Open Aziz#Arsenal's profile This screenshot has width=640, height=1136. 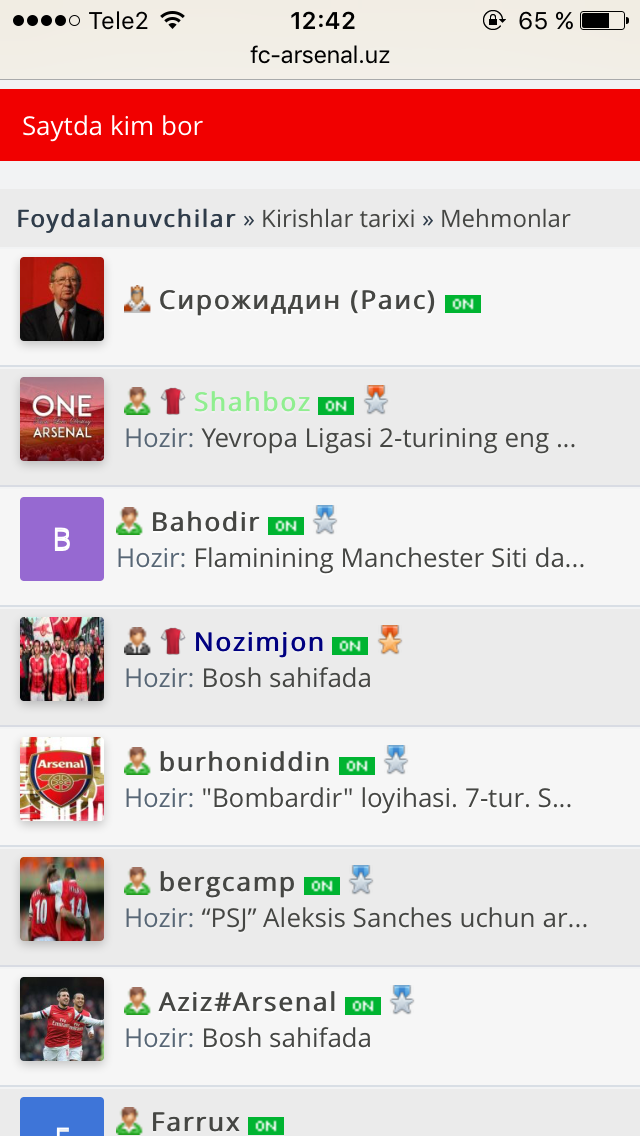247,1002
